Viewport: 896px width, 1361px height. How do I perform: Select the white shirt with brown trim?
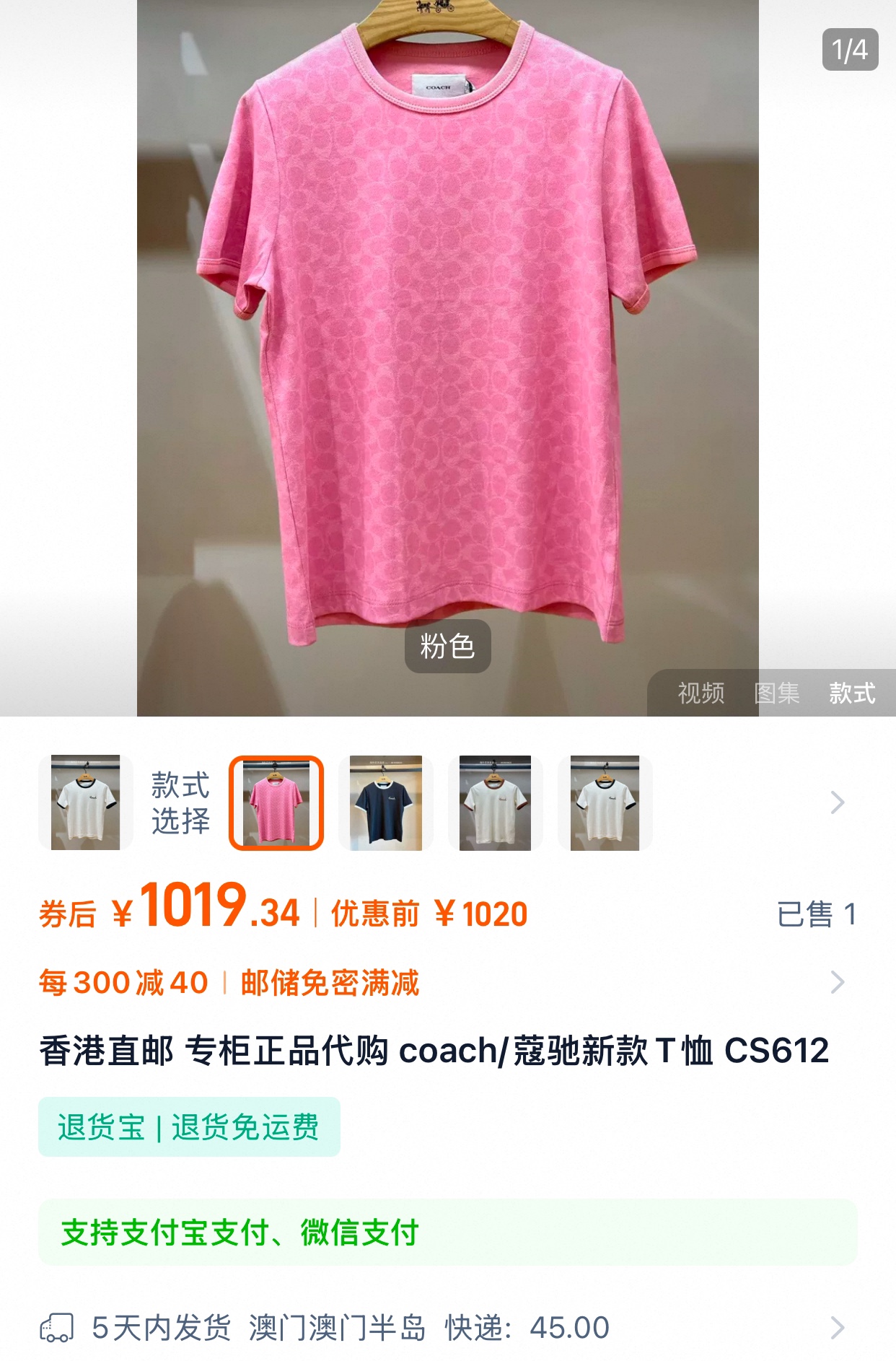coord(496,802)
